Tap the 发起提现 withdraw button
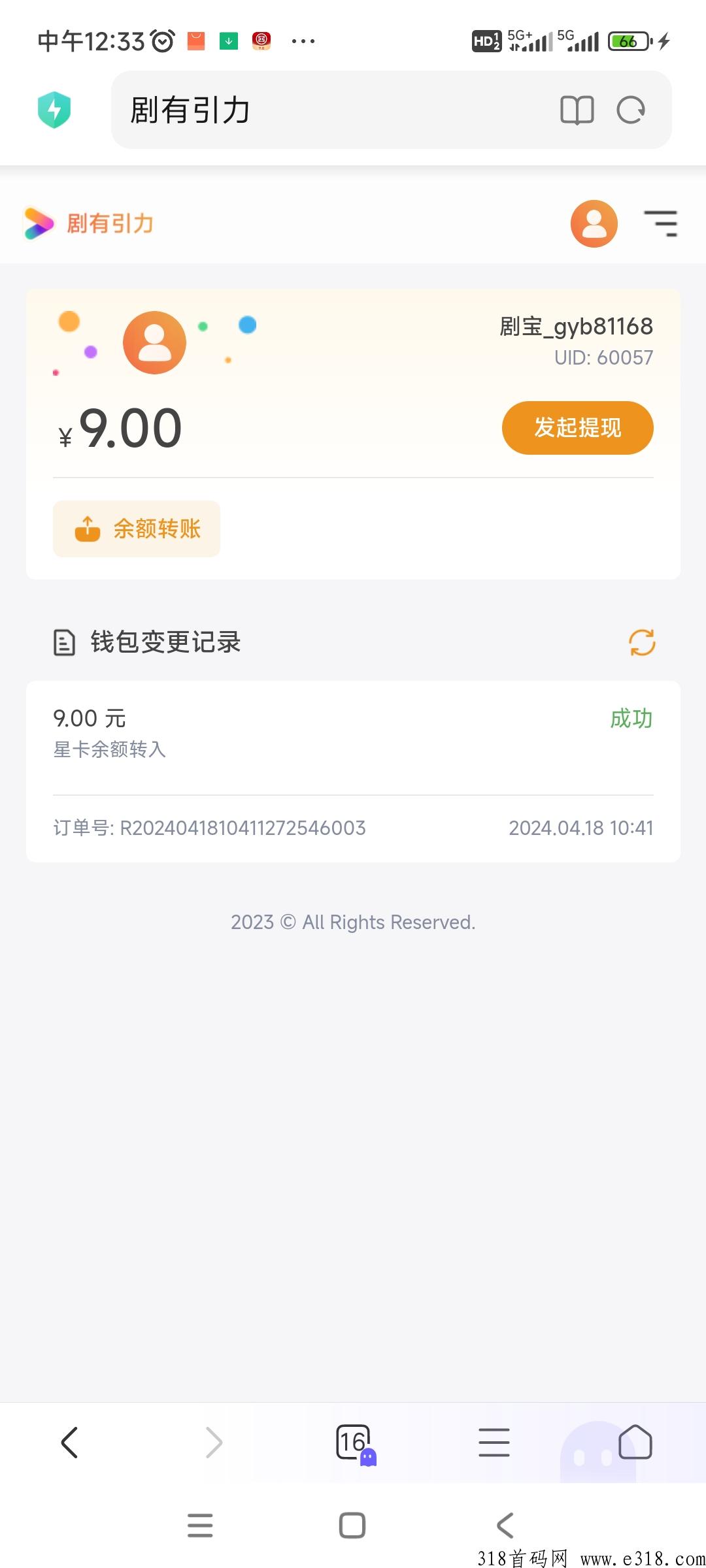This screenshot has width=706, height=1568. click(x=577, y=428)
